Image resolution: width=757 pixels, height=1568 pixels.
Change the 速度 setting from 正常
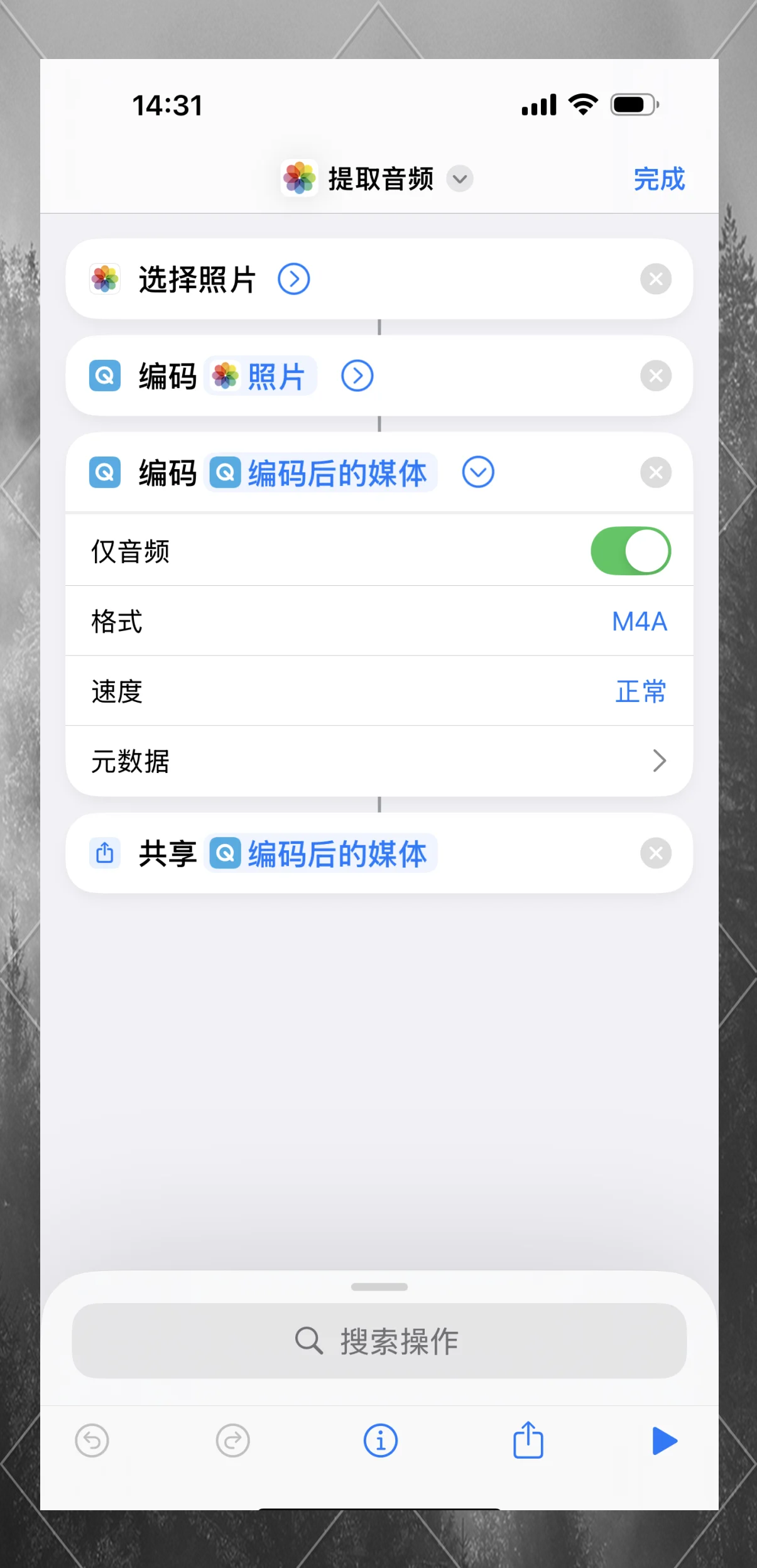[x=641, y=691]
